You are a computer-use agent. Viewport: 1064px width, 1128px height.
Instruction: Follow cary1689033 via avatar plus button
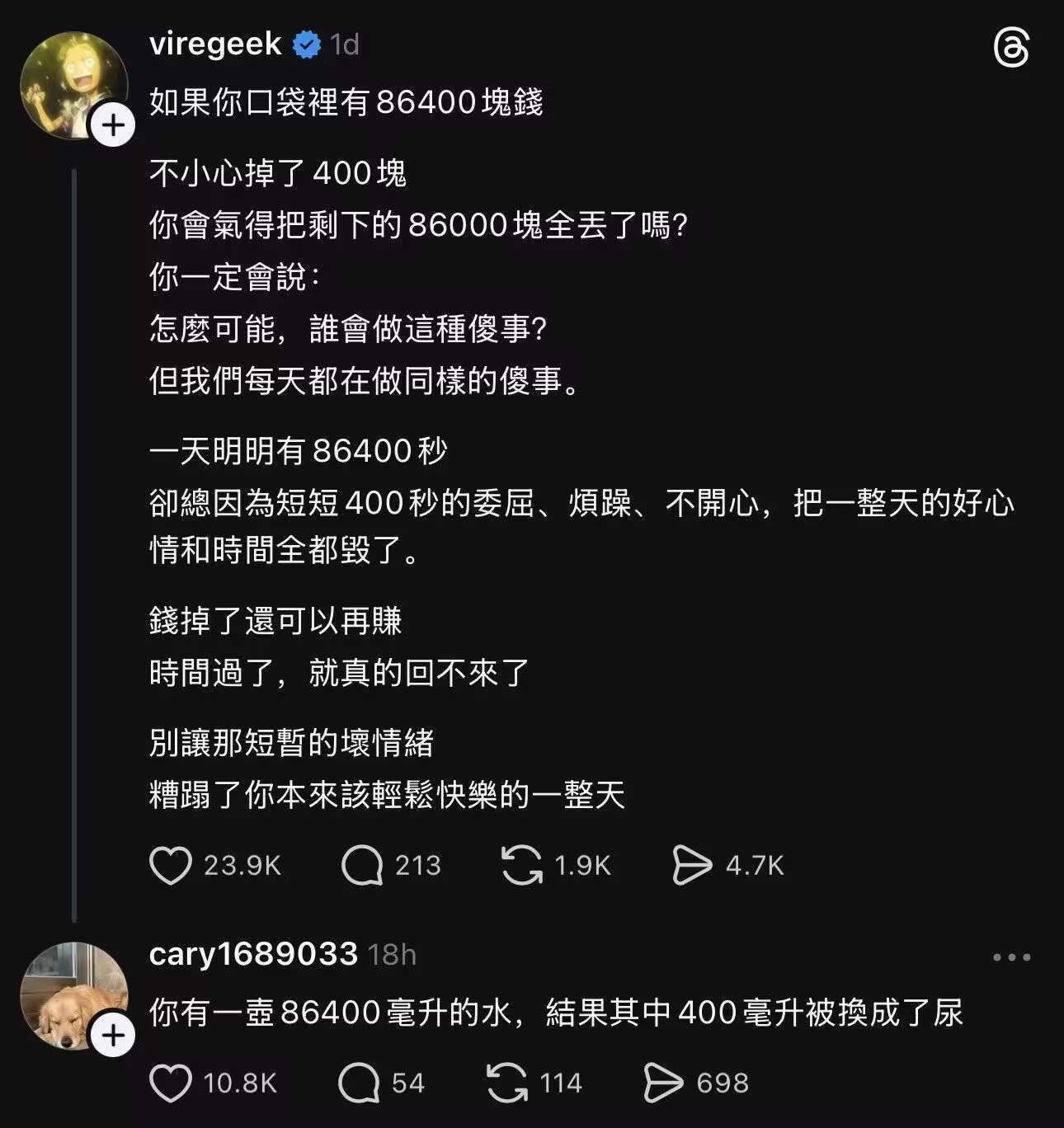[x=113, y=1036]
